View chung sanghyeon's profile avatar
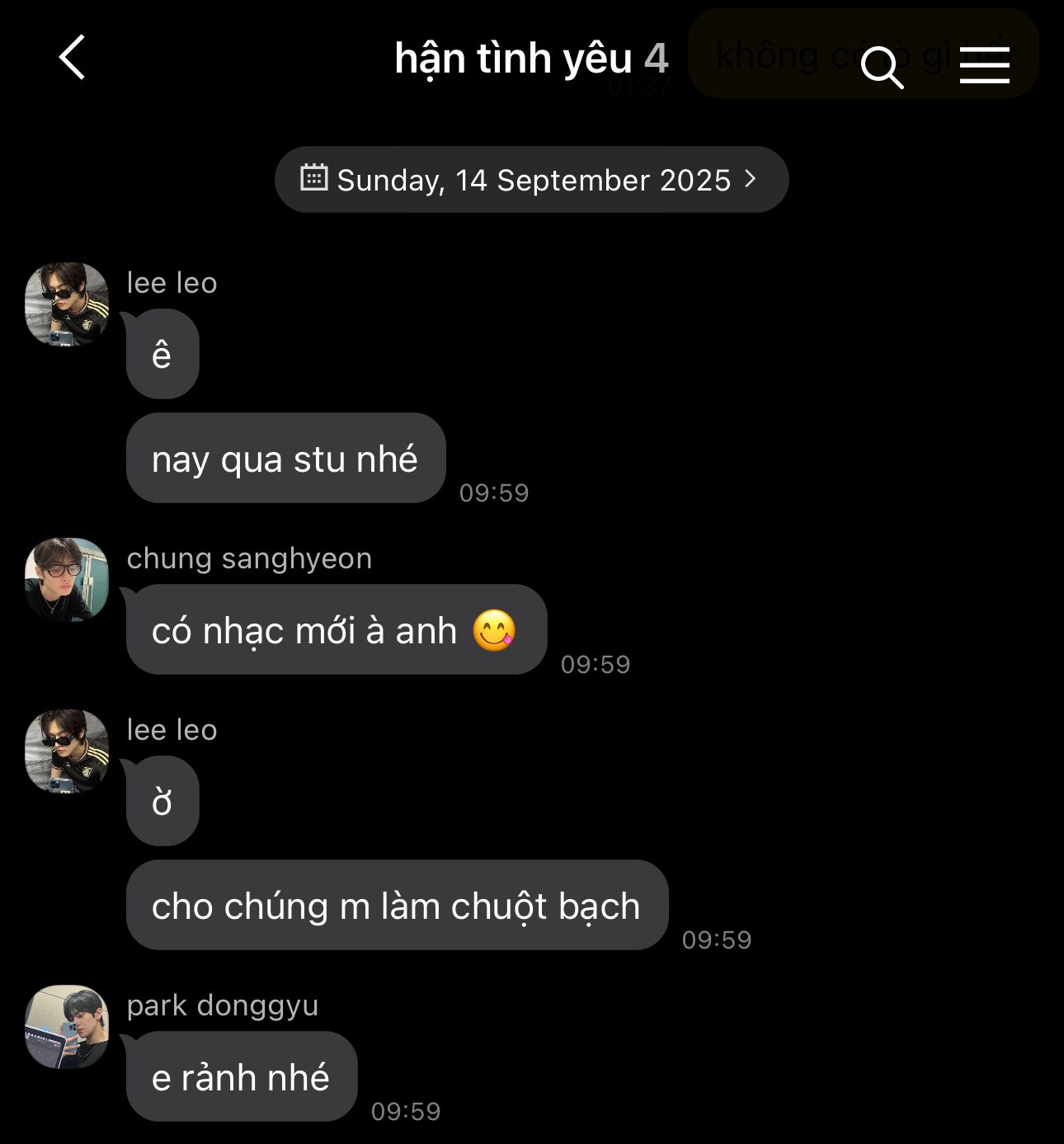Image resolution: width=1064 pixels, height=1144 pixels. (x=67, y=579)
